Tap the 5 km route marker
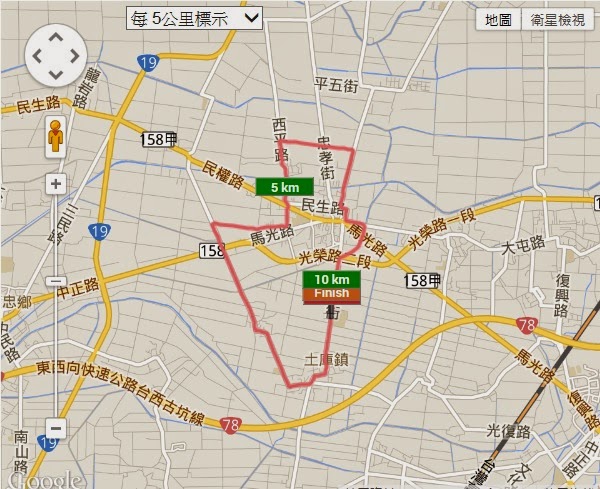 point(284,187)
